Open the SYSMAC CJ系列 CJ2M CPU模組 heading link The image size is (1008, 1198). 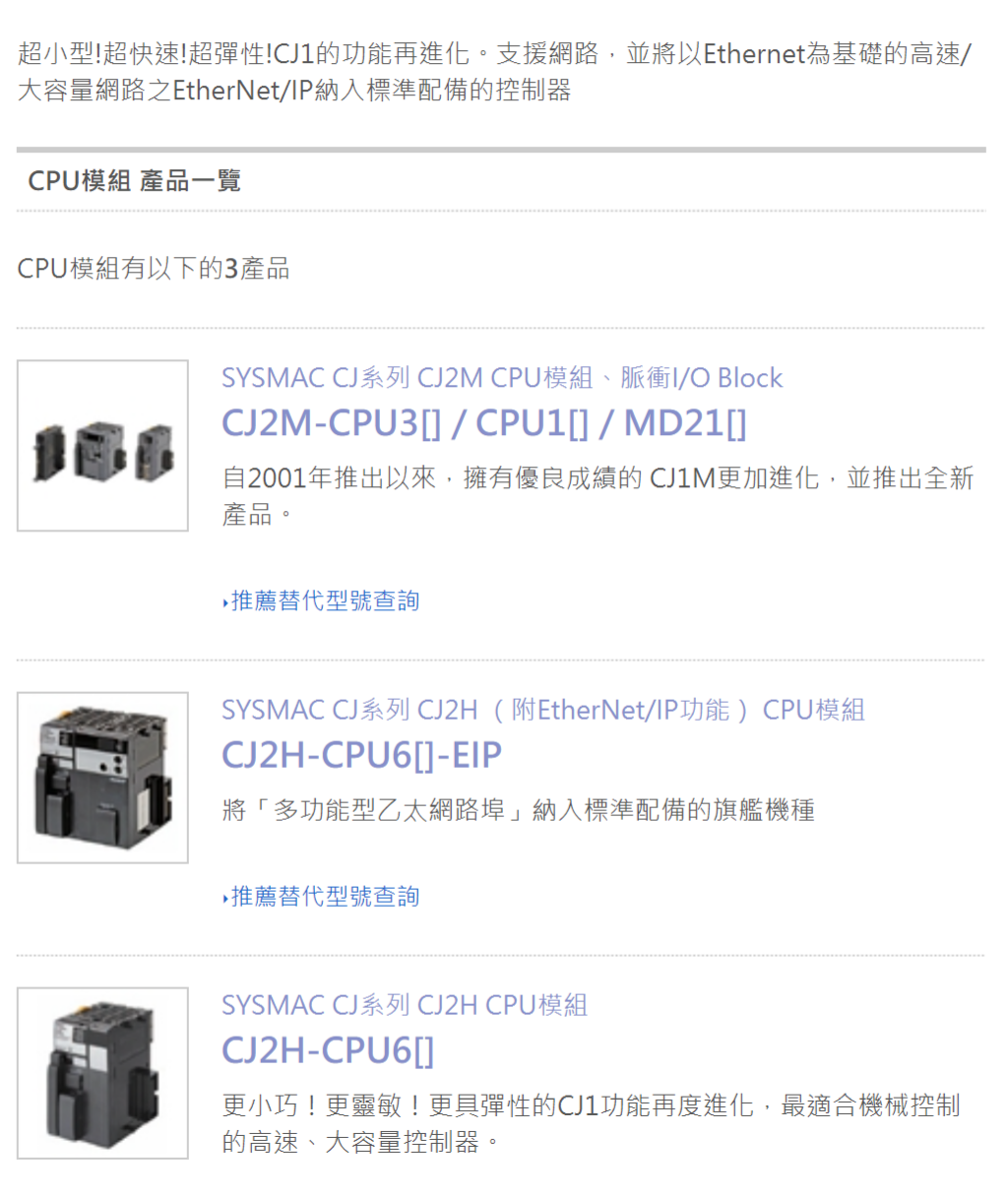pos(501,378)
